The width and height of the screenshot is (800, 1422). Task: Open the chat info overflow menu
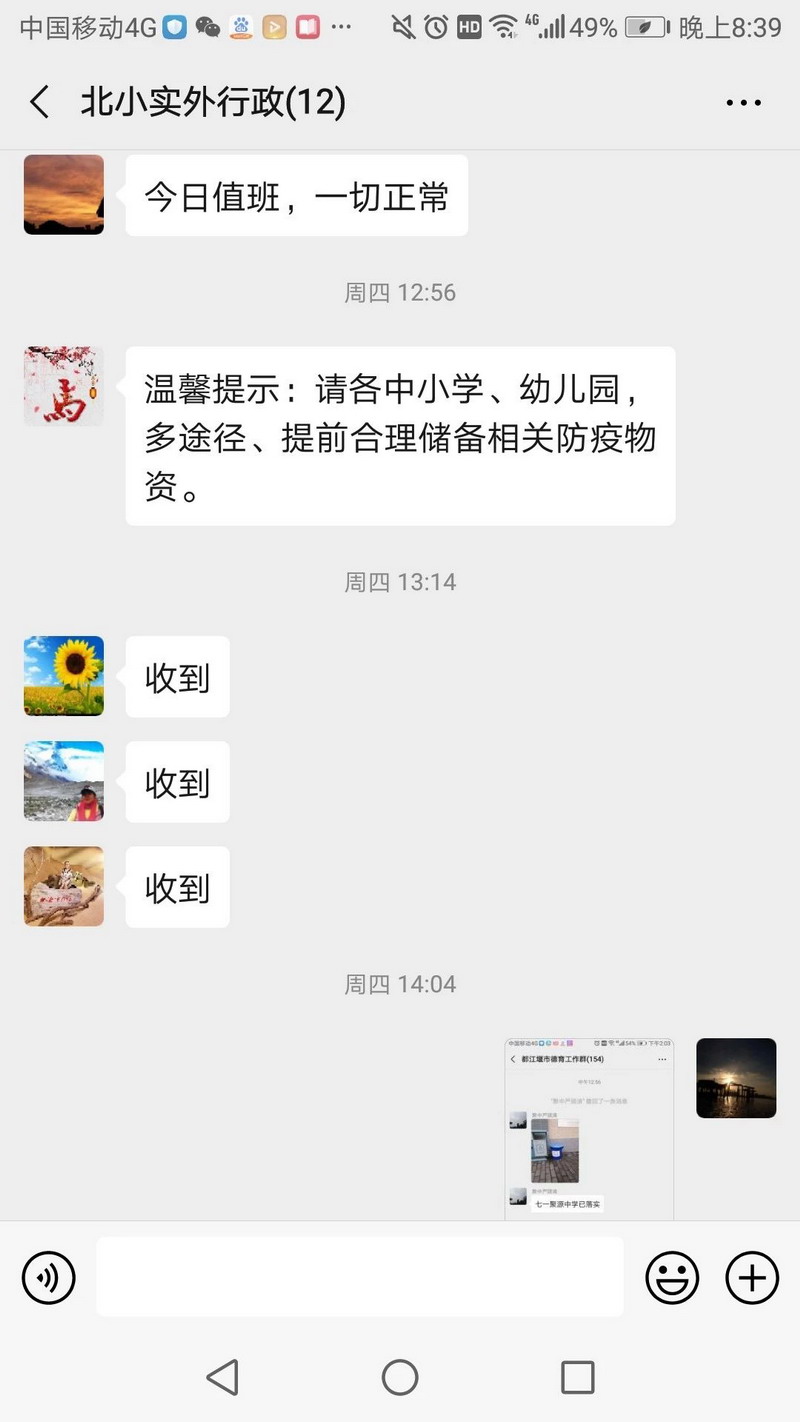click(x=743, y=103)
